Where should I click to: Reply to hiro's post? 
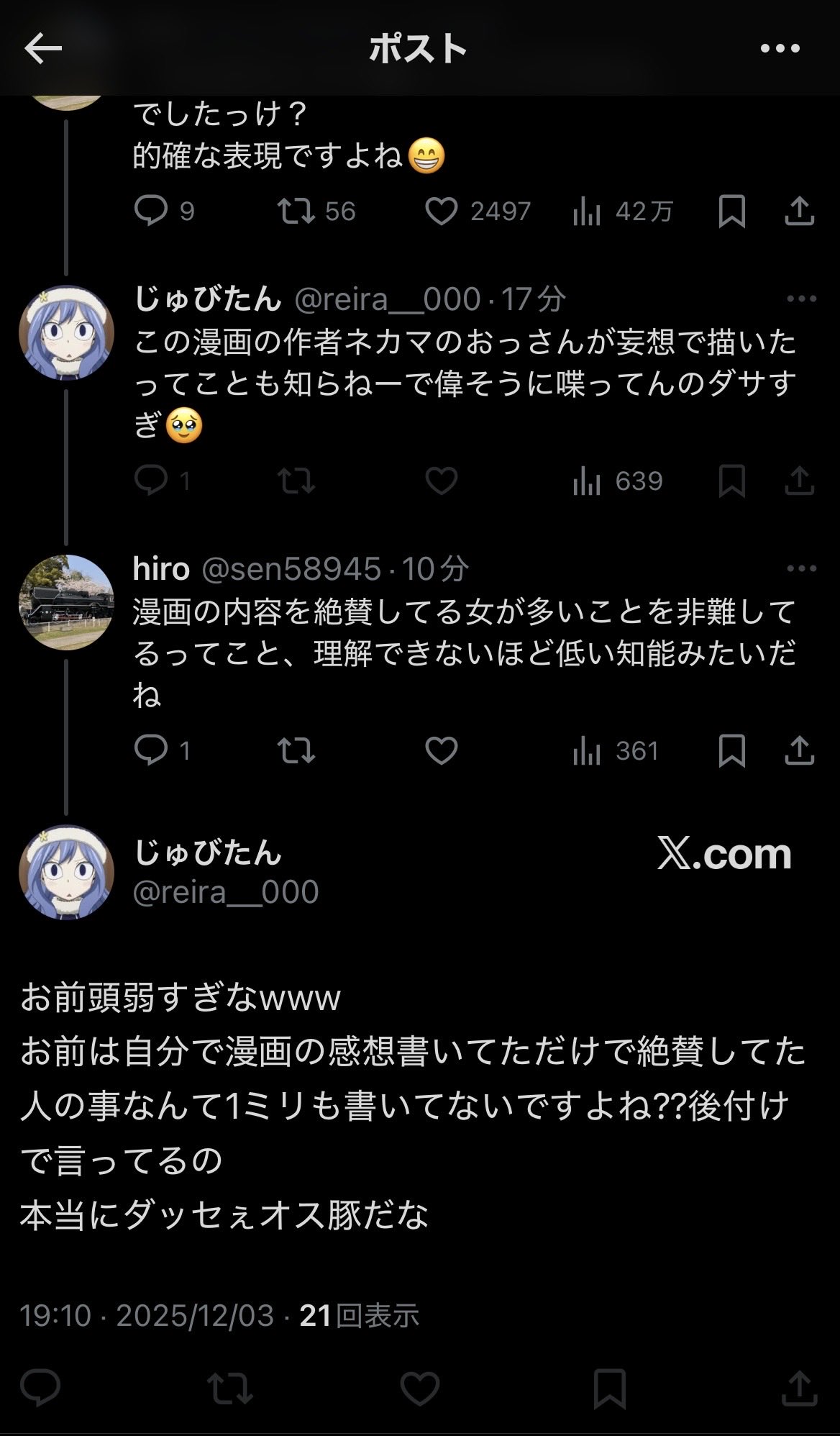pyautogui.click(x=150, y=750)
